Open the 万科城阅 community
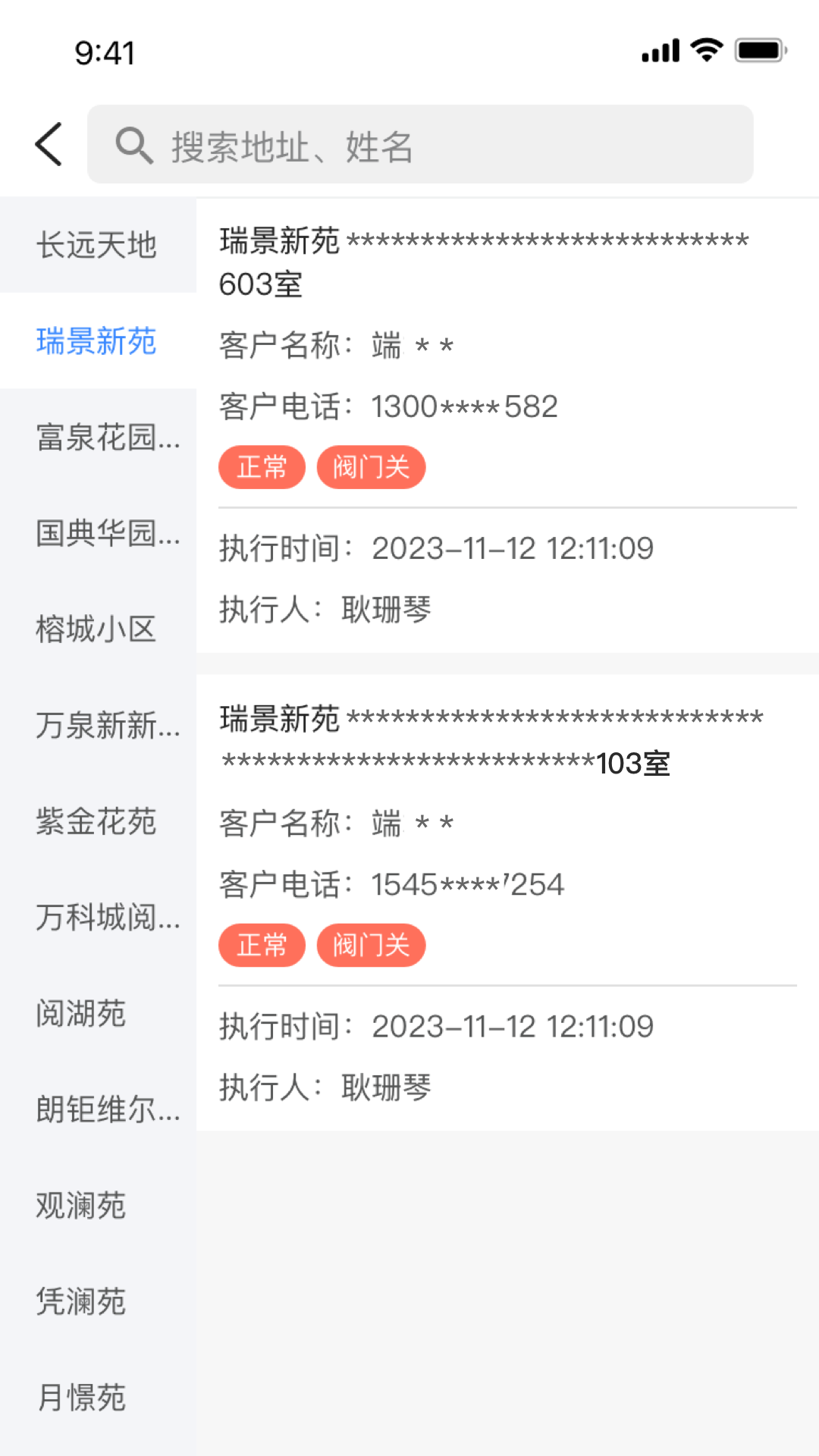Screen dimensions: 819x1456 tap(99, 918)
